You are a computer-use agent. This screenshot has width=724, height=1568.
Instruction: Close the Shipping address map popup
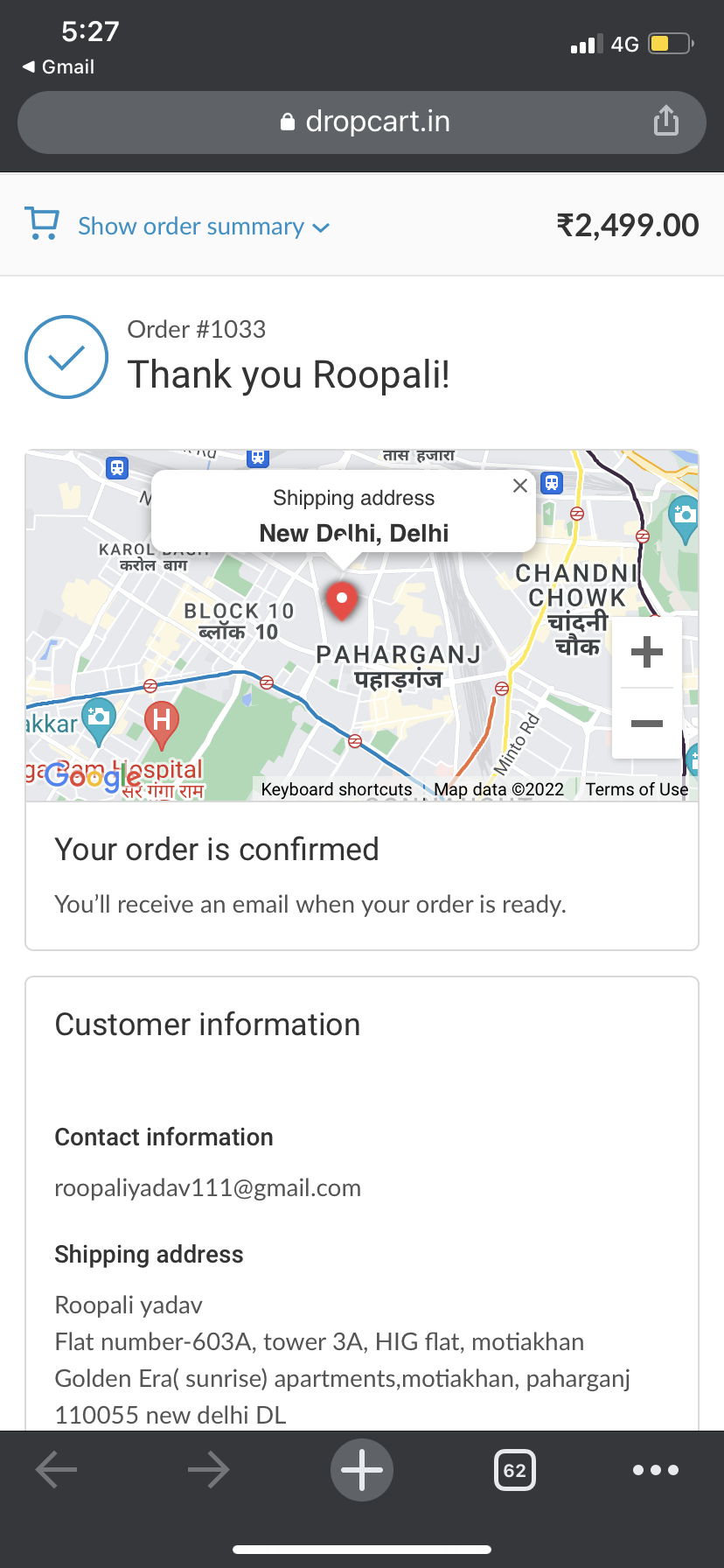click(x=520, y=486)
